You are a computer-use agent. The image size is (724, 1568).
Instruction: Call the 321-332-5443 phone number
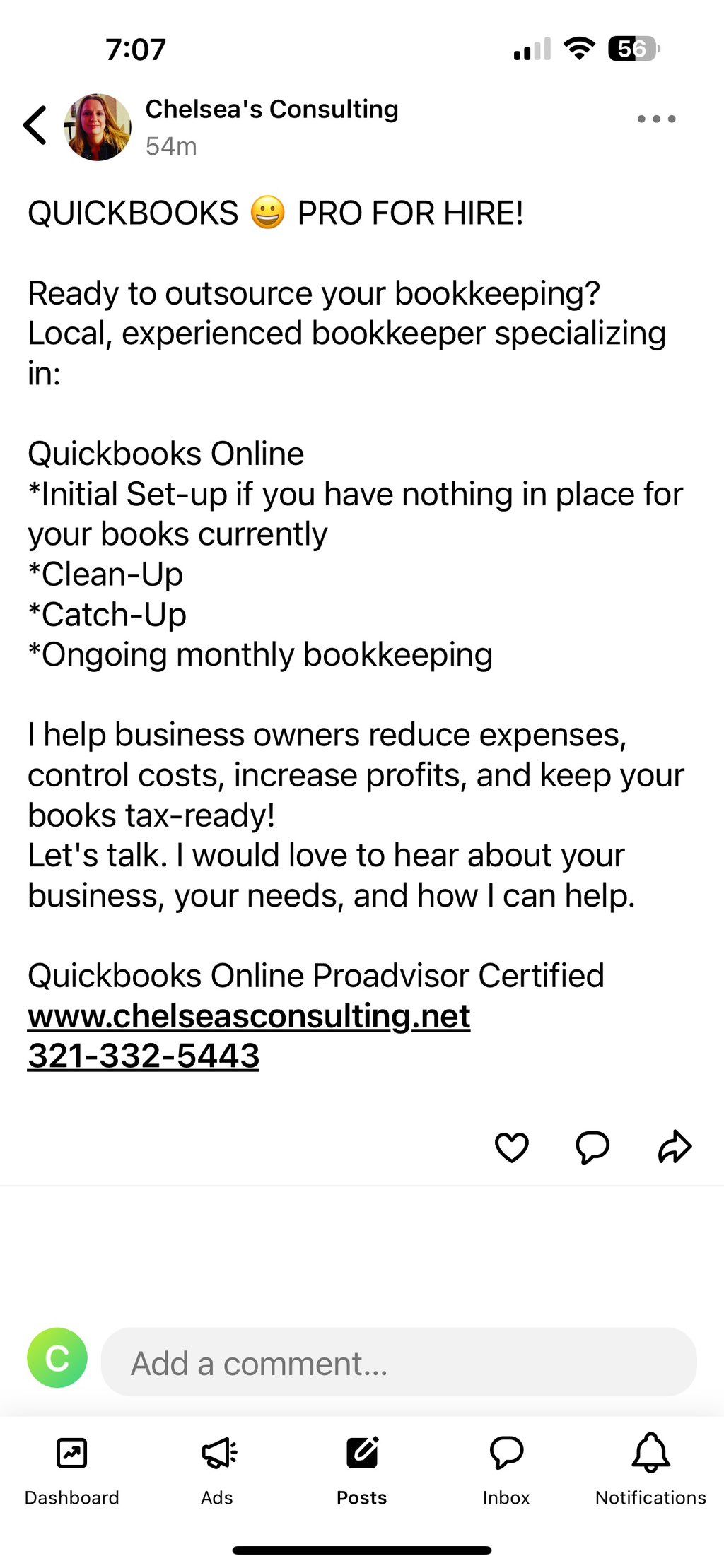144,1056
